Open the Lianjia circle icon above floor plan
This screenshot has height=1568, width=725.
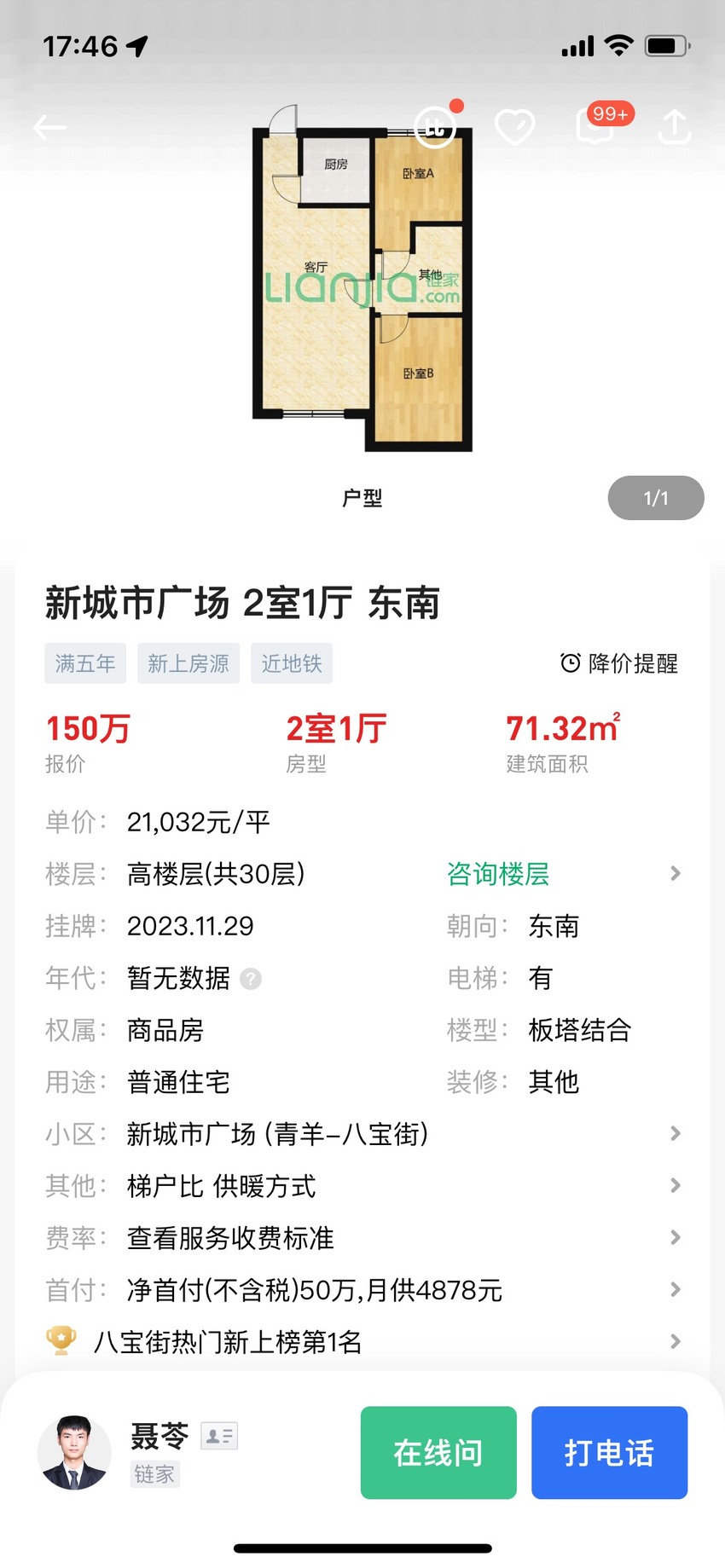436,126
